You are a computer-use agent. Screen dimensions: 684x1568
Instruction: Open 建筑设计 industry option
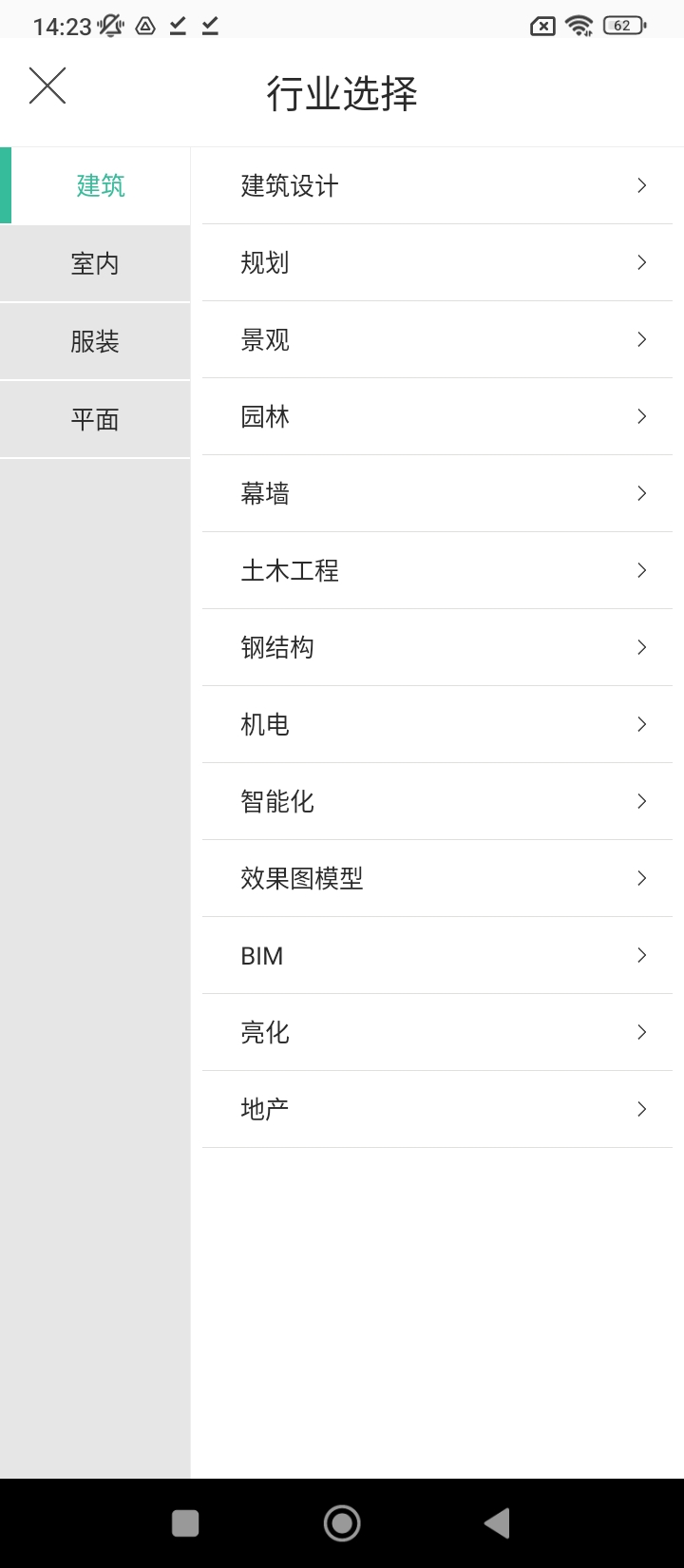437,185
